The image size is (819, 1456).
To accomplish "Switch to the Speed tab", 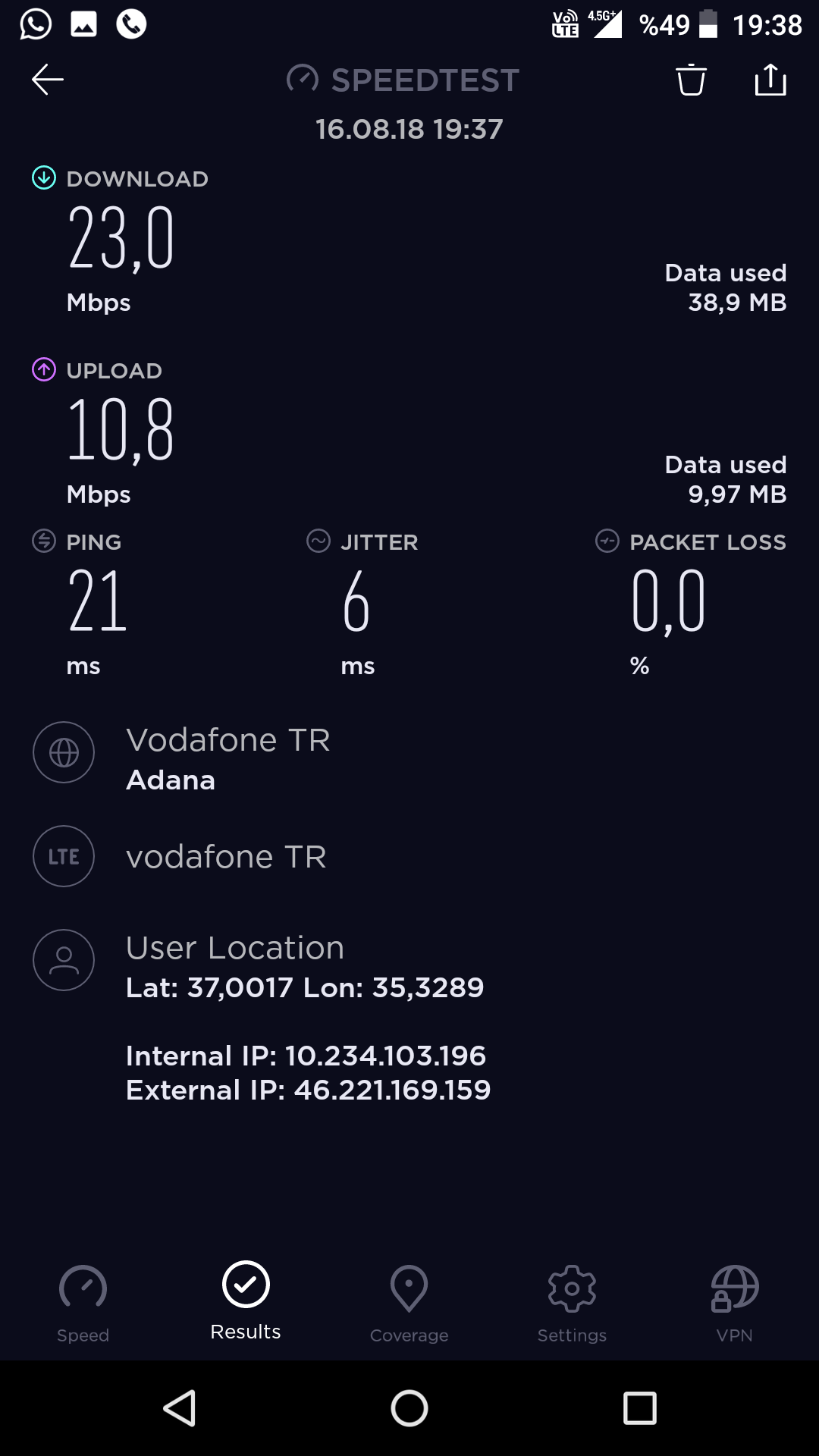I will click(83, 1304).
